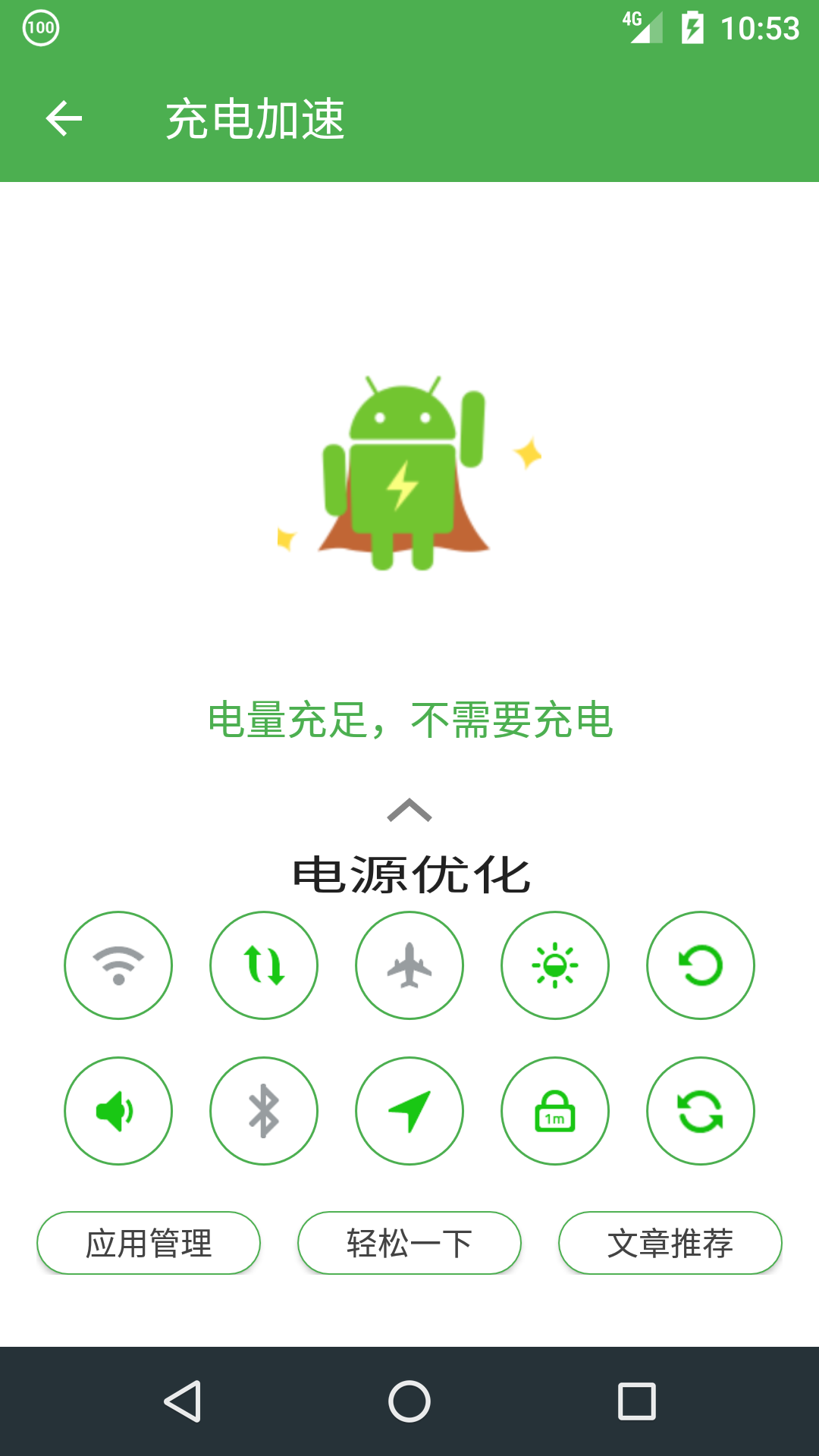Toggle mobile data arrows icon

pos(264,965)
